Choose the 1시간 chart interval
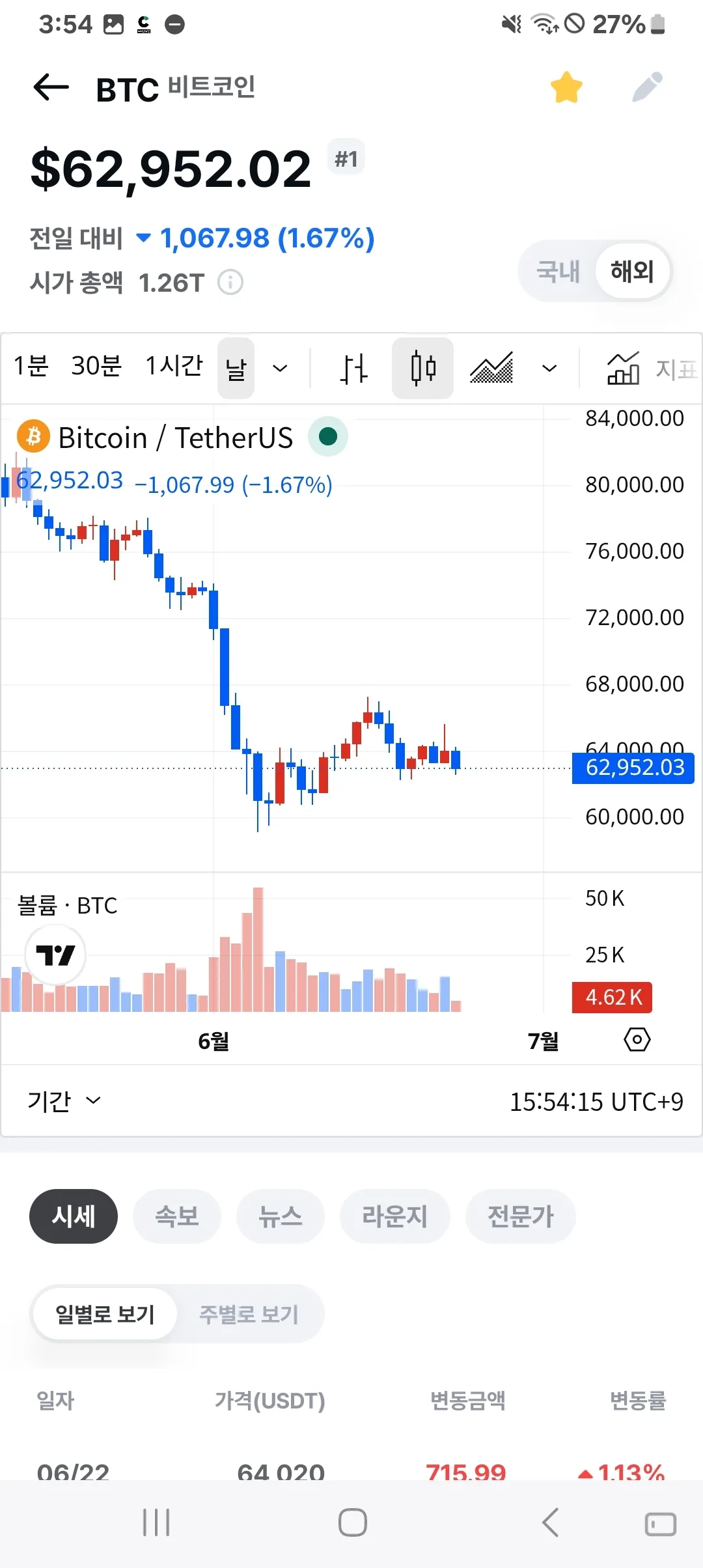 (174, 367)
